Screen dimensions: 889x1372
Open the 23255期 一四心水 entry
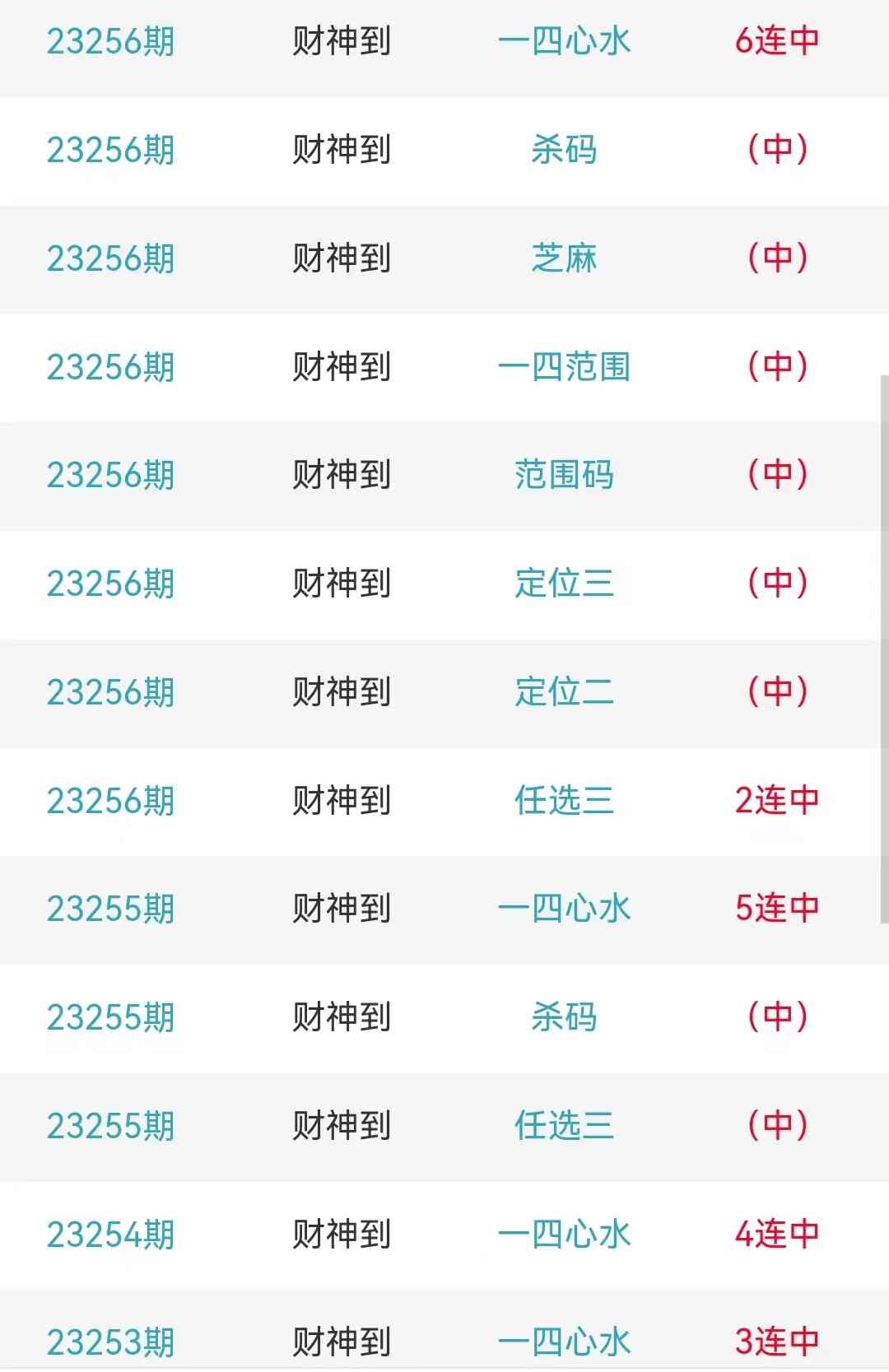[x=564, y=909]
